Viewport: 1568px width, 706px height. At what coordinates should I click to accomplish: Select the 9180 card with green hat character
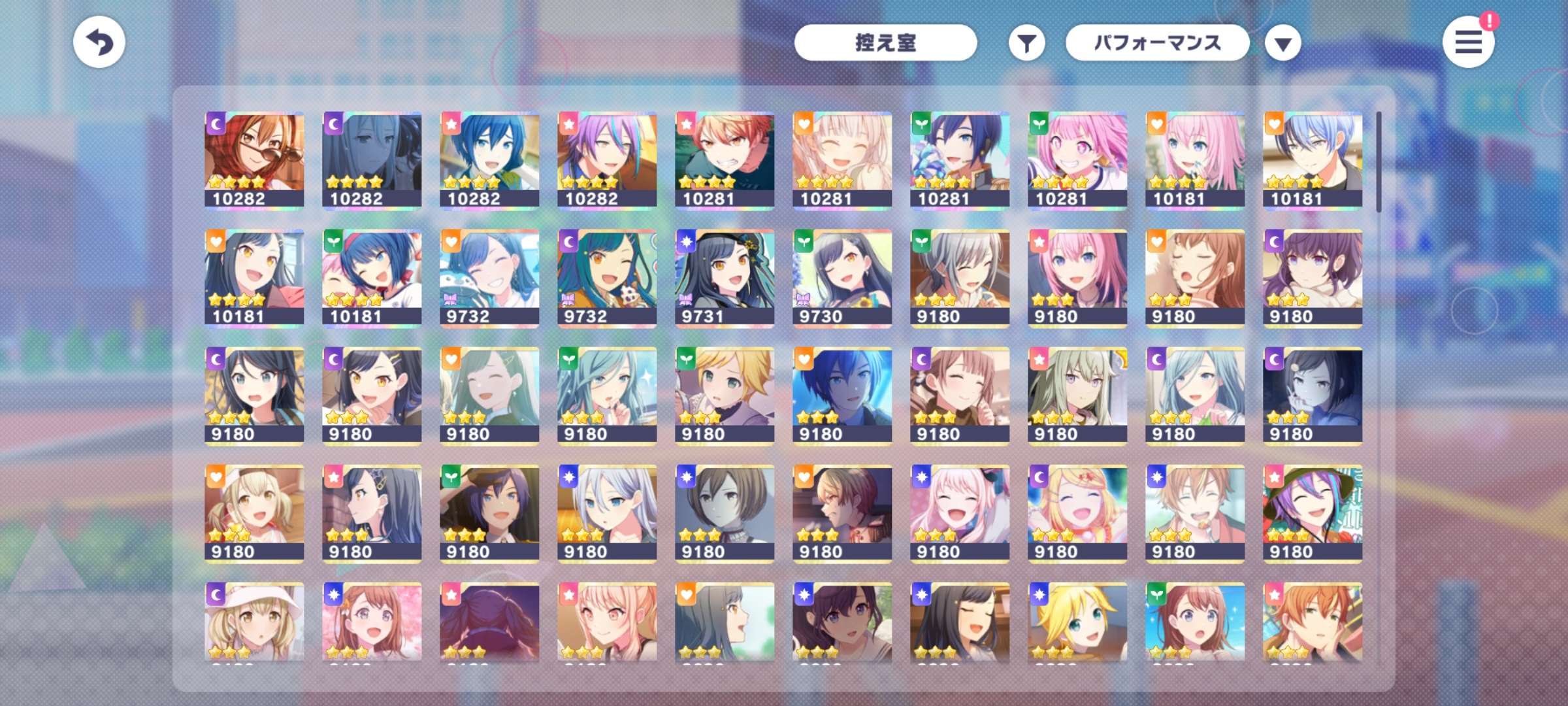[x=1313, y=513]
